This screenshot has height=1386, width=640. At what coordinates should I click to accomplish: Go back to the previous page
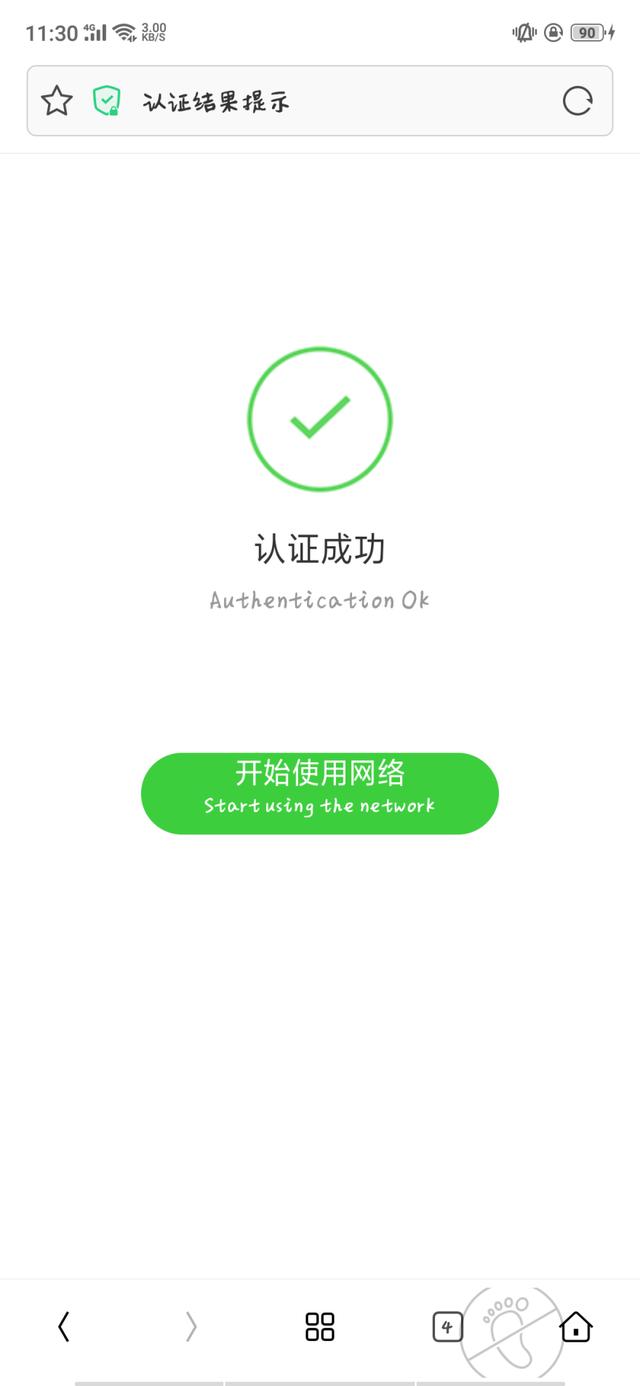(64, 1327)
